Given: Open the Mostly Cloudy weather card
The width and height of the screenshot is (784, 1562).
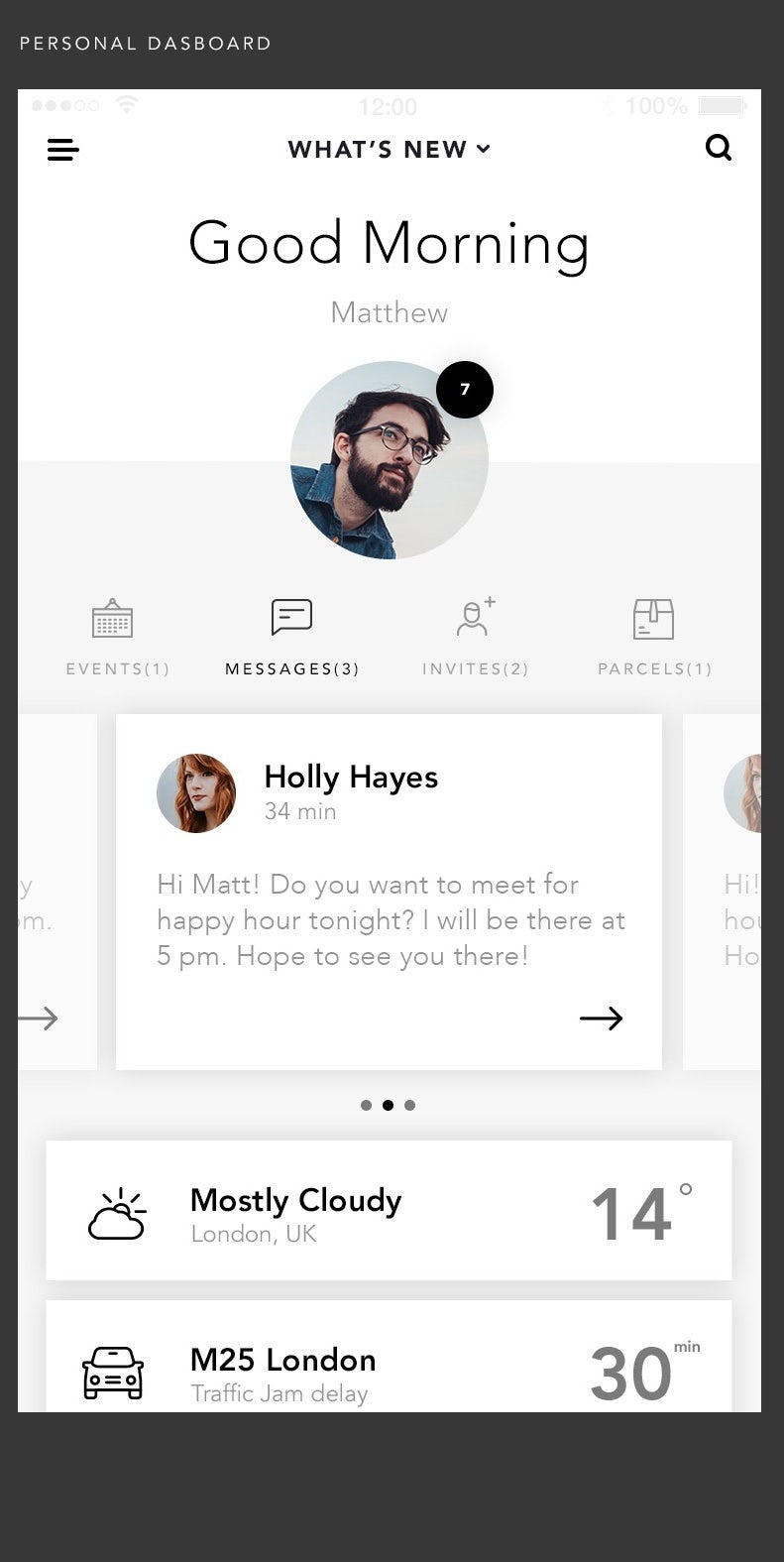Looking at the screenshot, I should point(389,1211).
